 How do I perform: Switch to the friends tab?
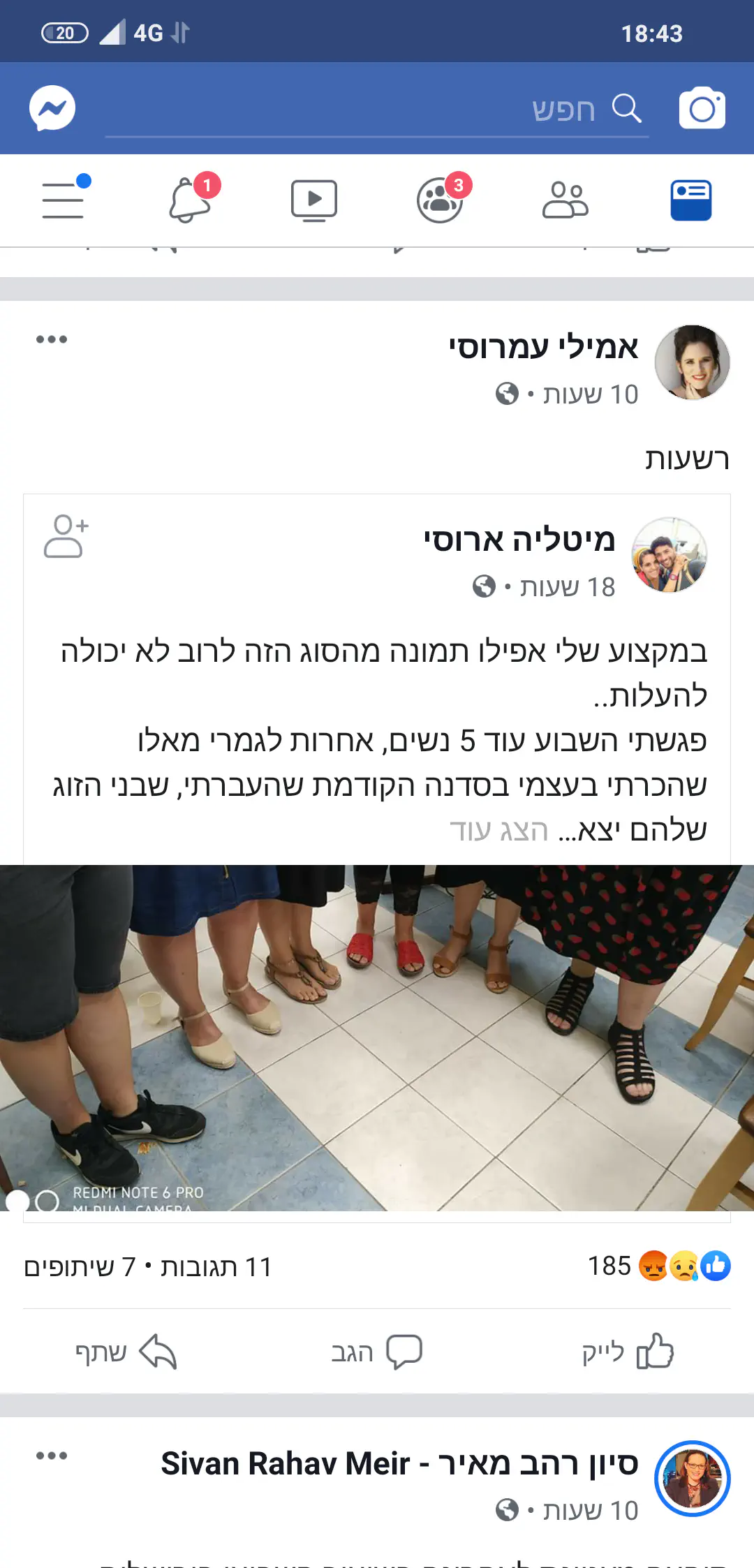point(565,200)
